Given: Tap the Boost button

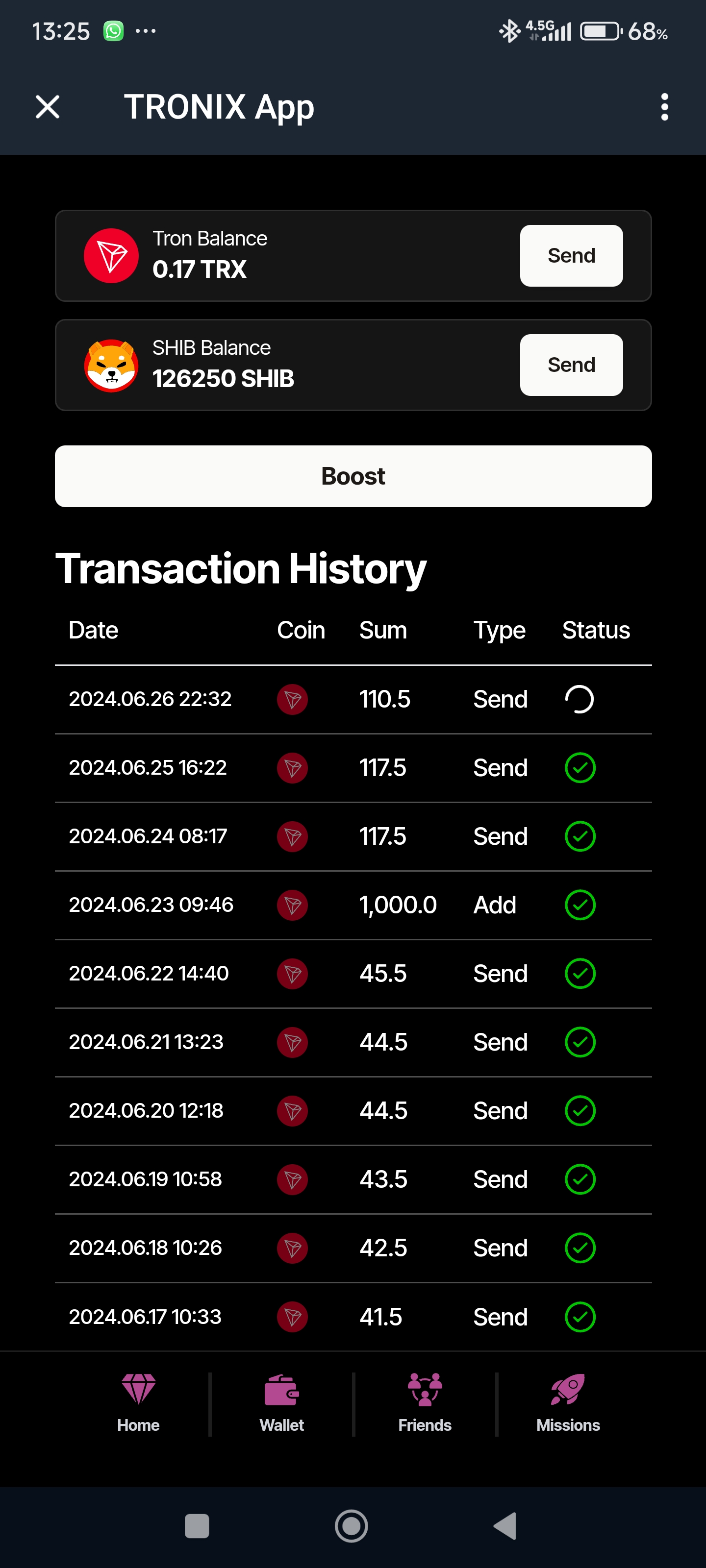Looking at the screenshot, I should pos(353,476).
